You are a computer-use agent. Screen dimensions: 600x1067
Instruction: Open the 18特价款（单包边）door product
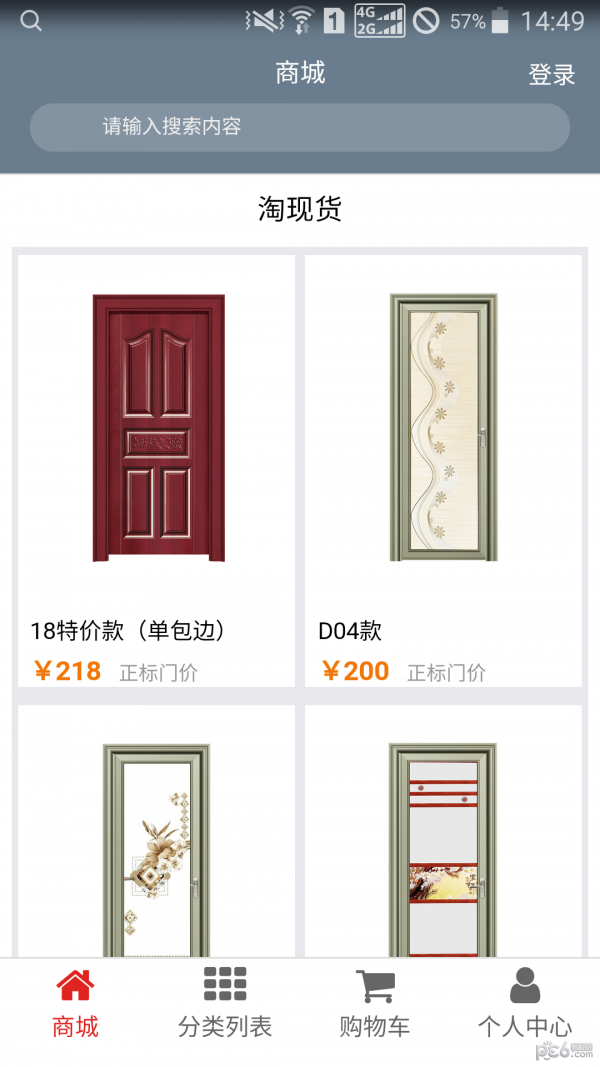click(157, 470)
